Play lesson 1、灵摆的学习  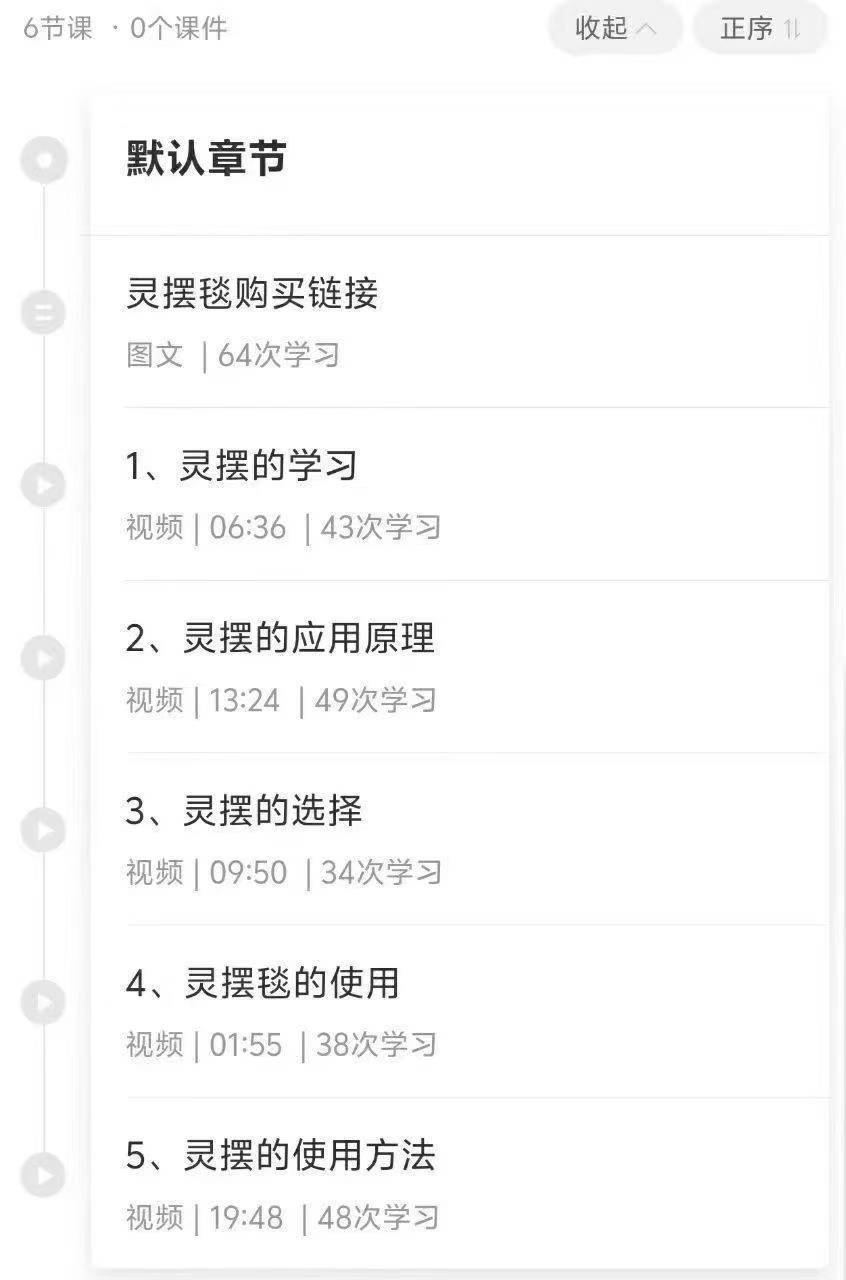click(240, 466)
